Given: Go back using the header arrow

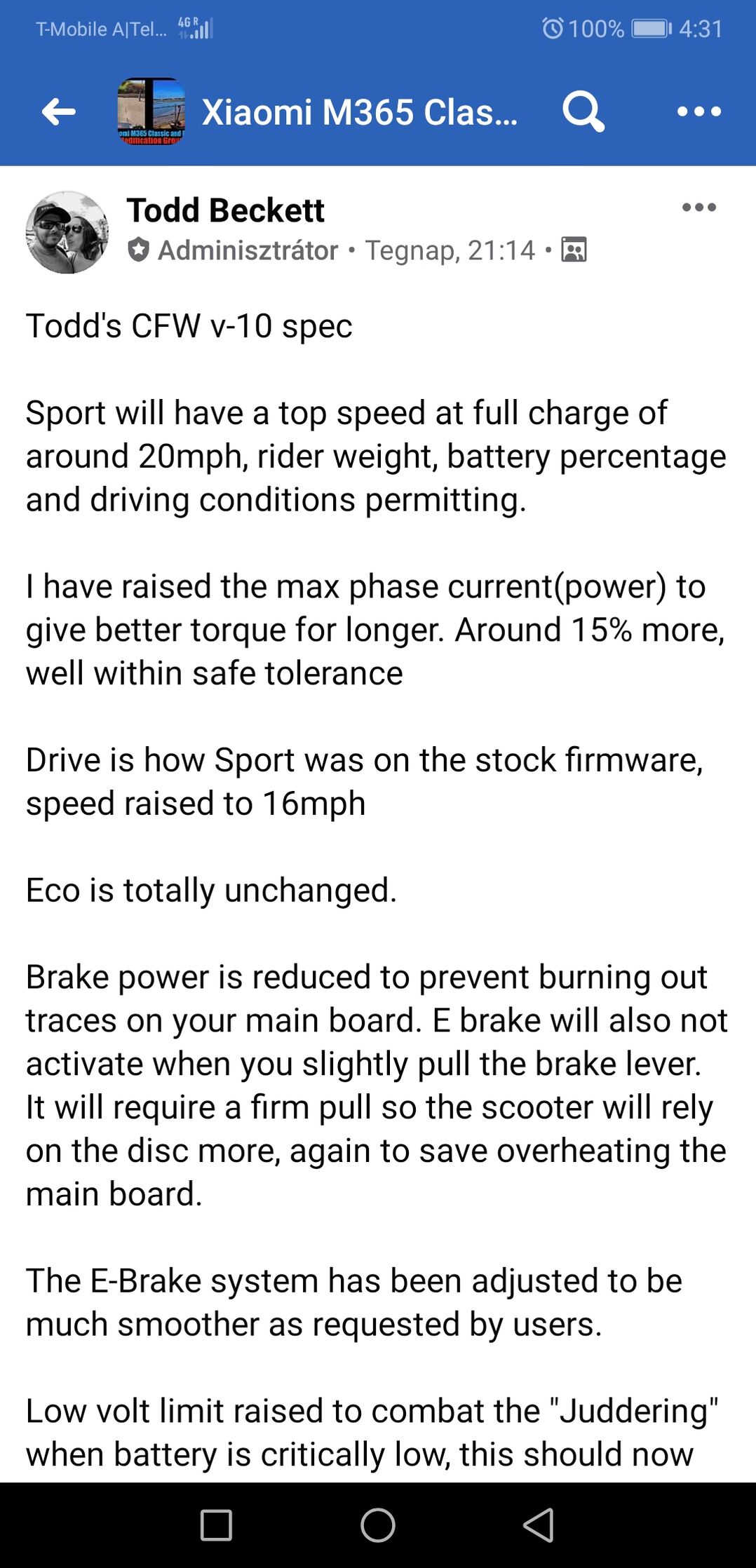Looking at the screenshot, I should point(59,111).
